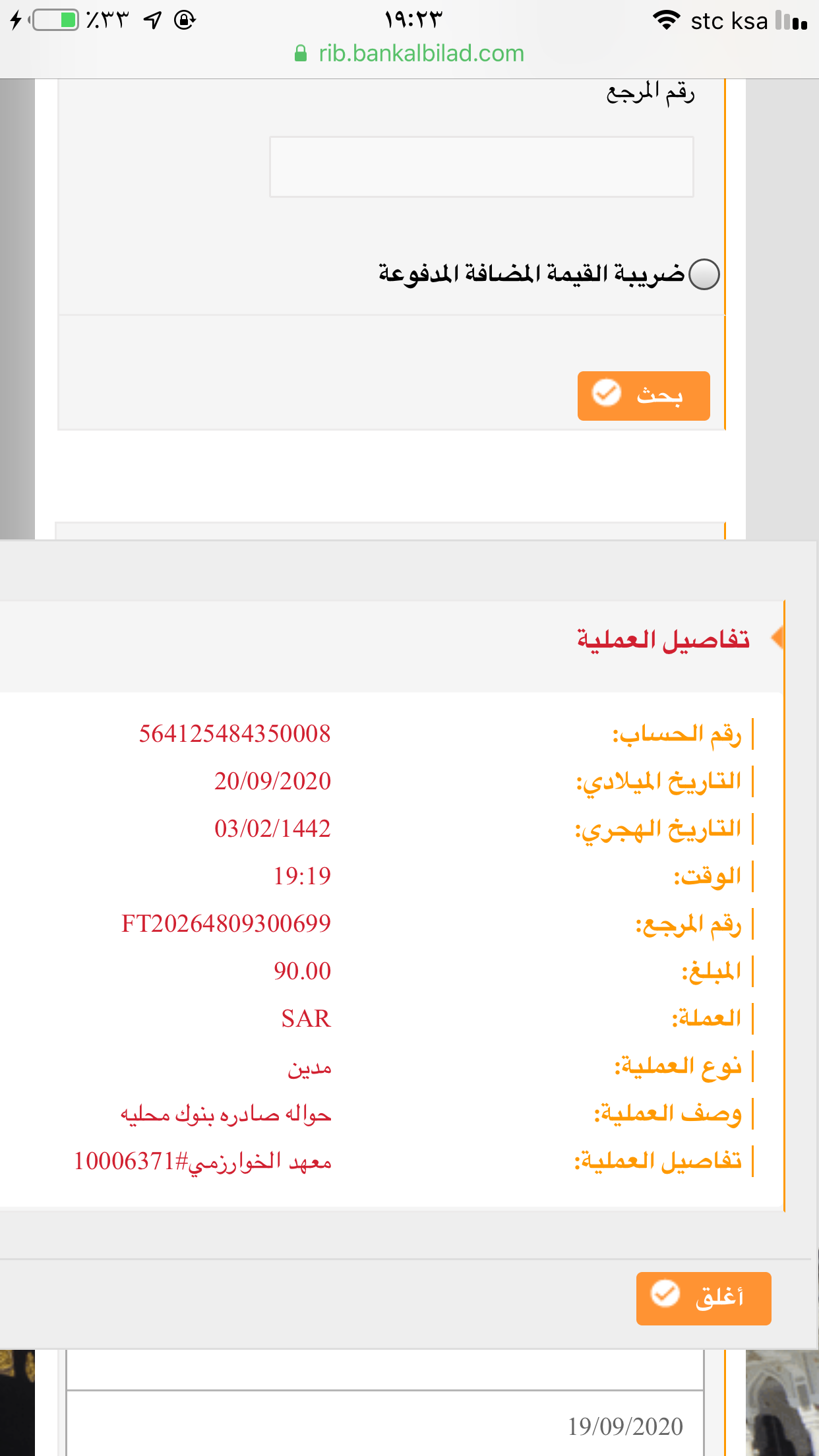819x1456 pixels.
Task: Tap the بحث search button
Action: [643, 396]
